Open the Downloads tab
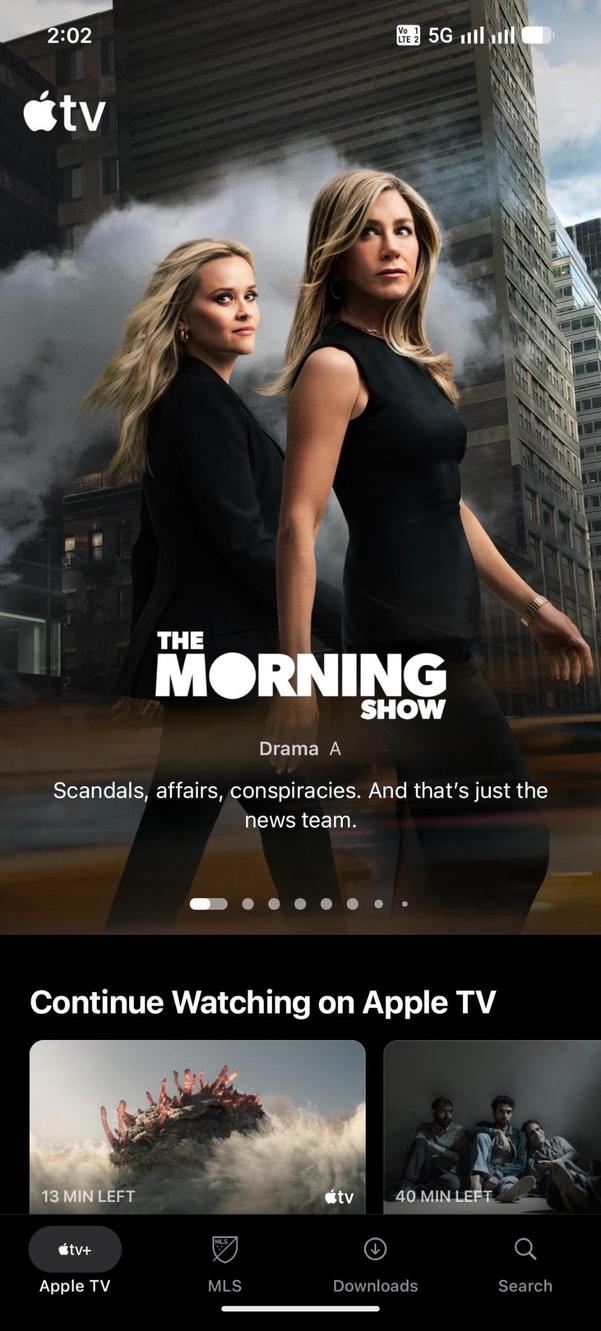Viewport: 601px width, 1331px height. (x=375, y=1261)
